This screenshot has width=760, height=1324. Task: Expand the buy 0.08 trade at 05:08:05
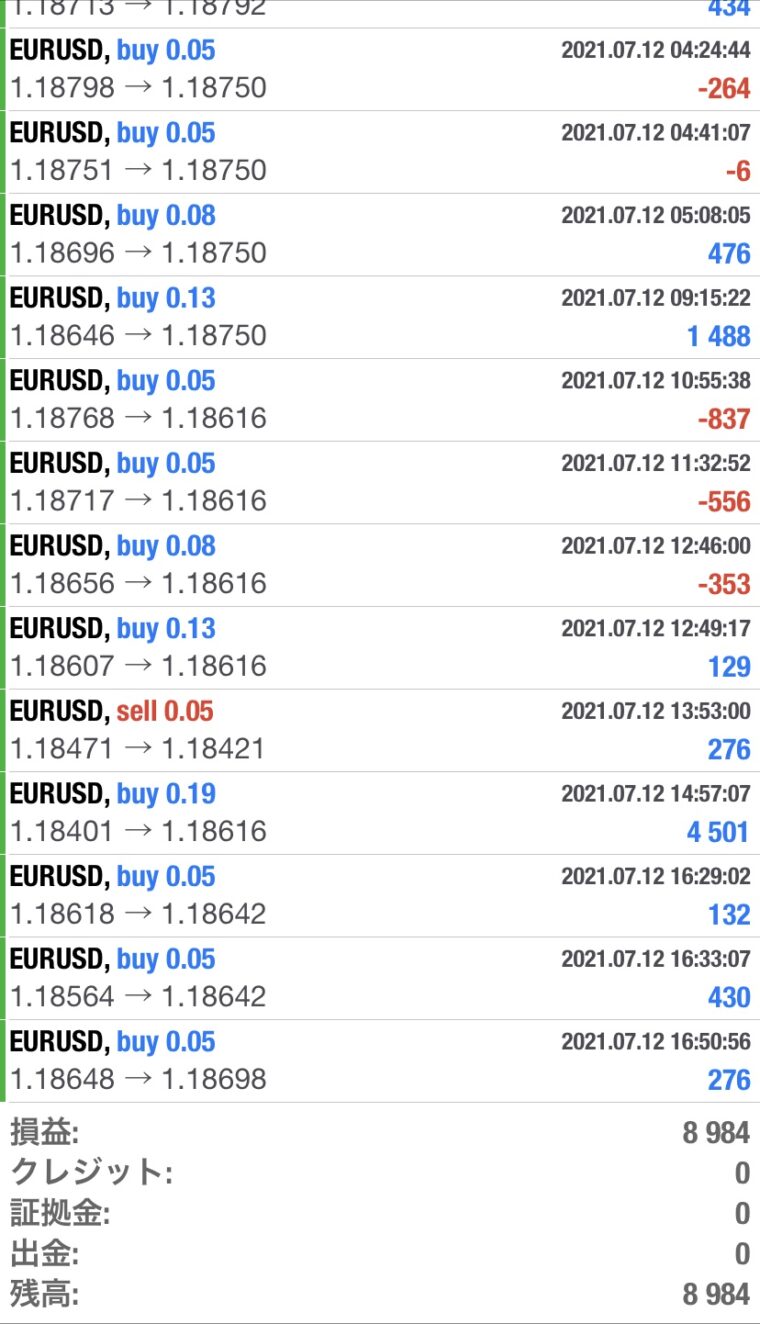(x=380, y=235)
